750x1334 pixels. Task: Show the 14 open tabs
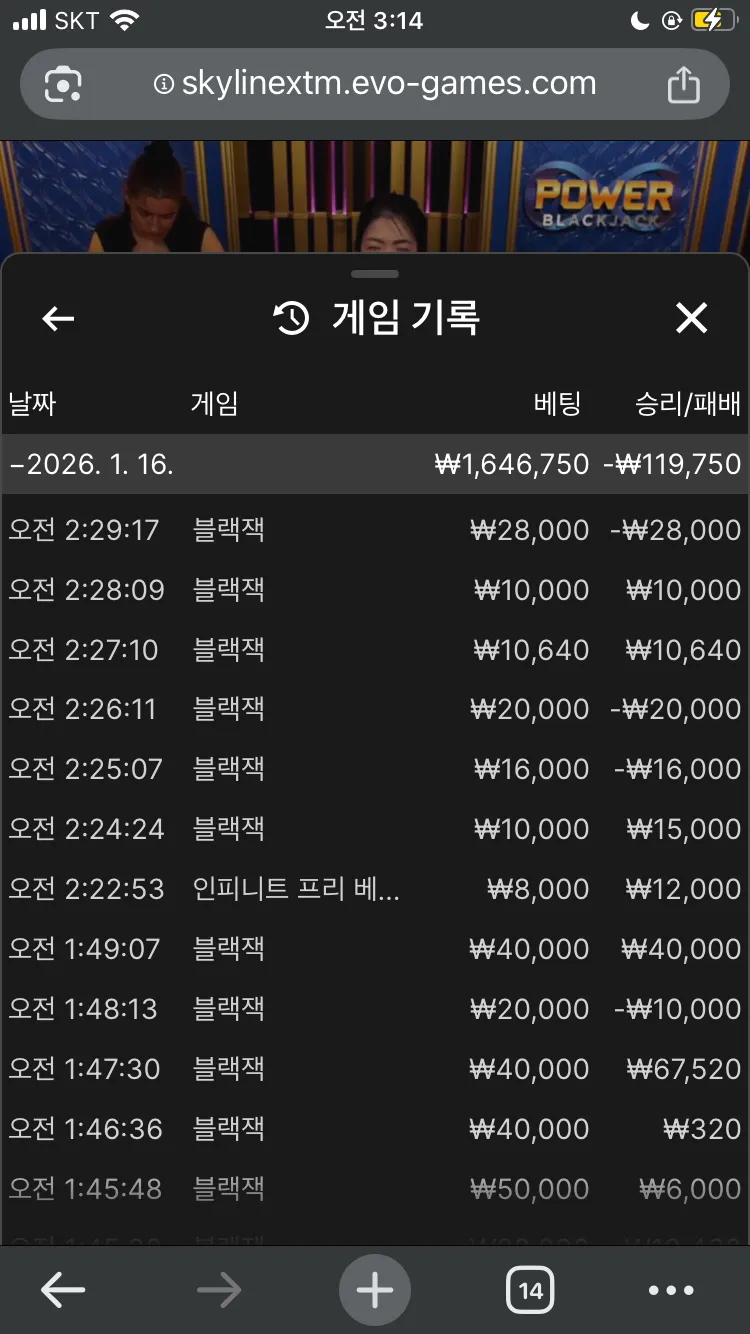coord(530,1291)
